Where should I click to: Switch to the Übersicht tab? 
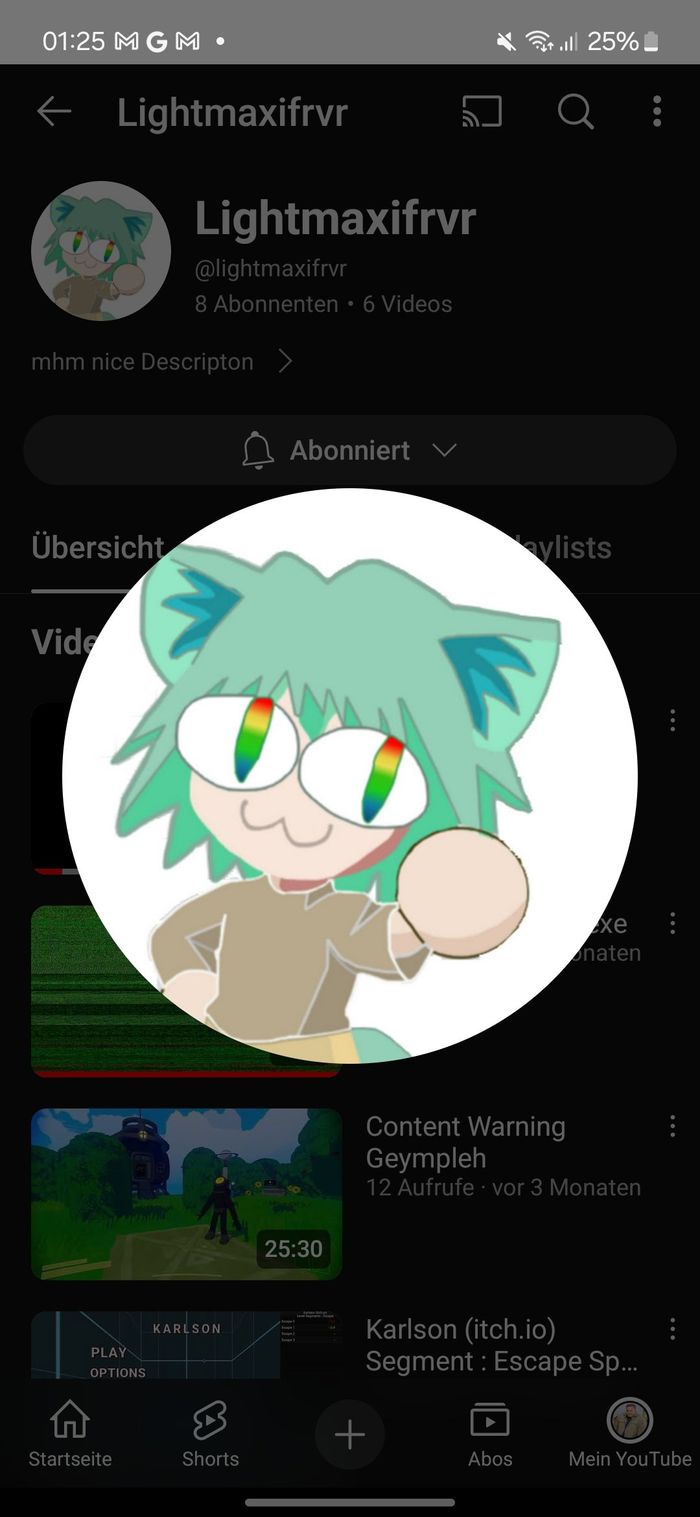(x=97, y=548)
